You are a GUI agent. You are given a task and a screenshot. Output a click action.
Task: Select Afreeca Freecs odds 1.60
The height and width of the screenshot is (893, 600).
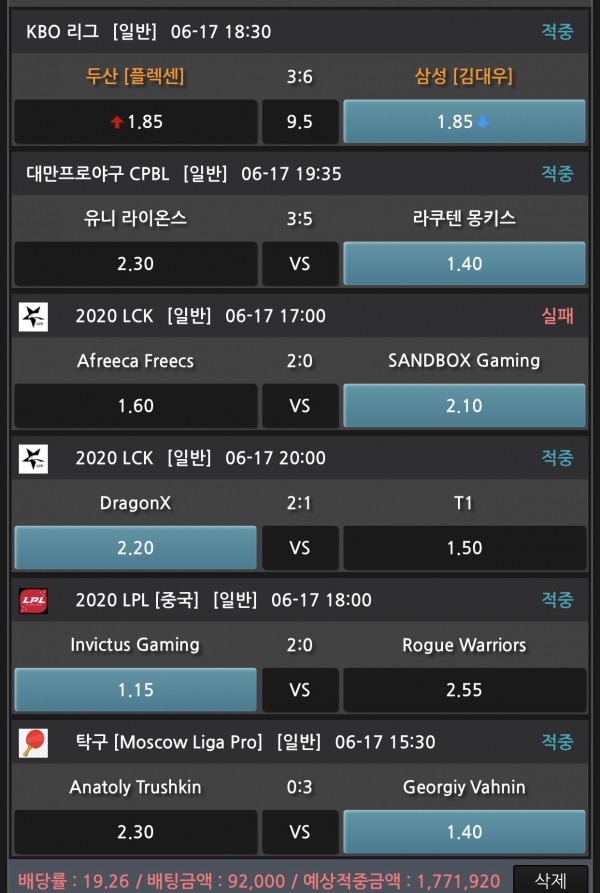[x=136, y=406]
